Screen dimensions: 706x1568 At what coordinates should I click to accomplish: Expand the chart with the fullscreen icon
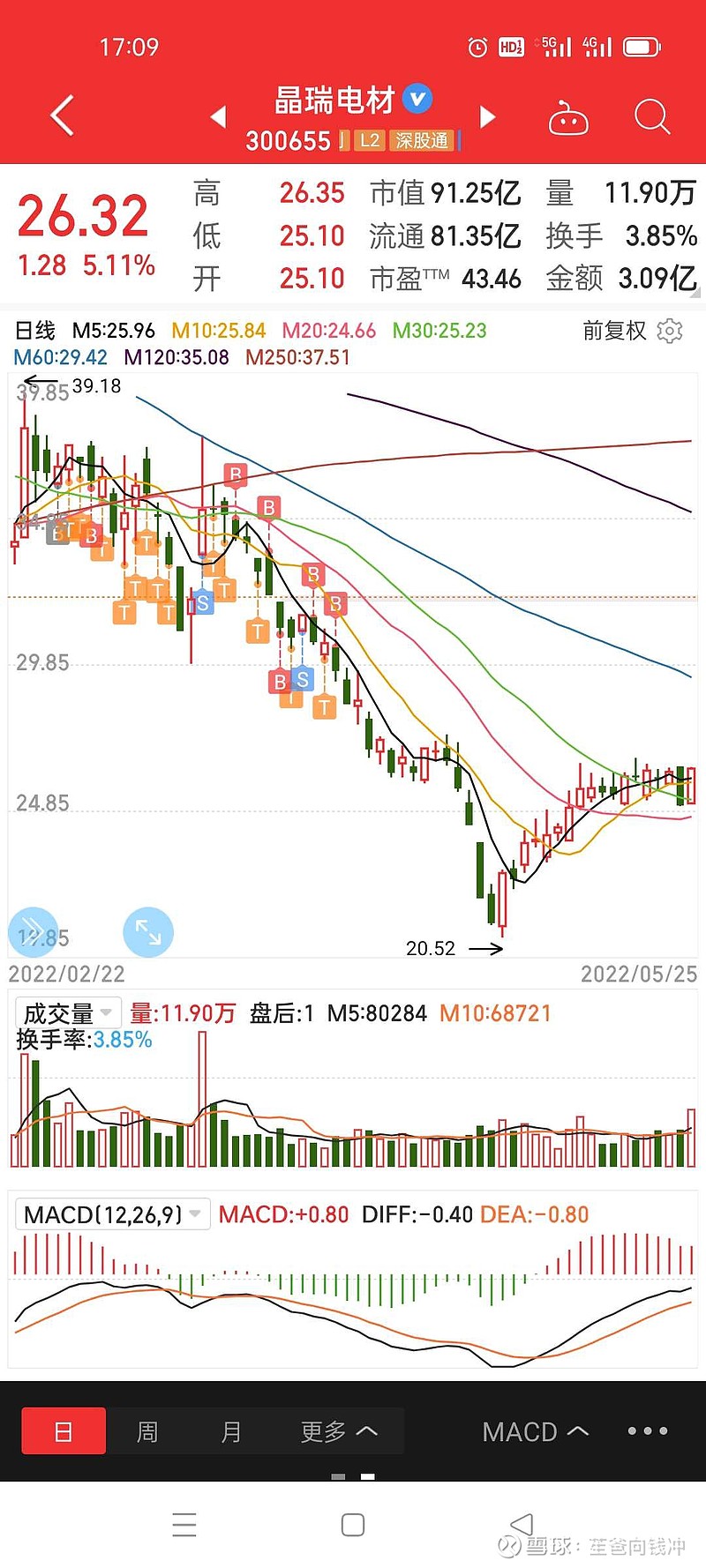pos(147,932)
